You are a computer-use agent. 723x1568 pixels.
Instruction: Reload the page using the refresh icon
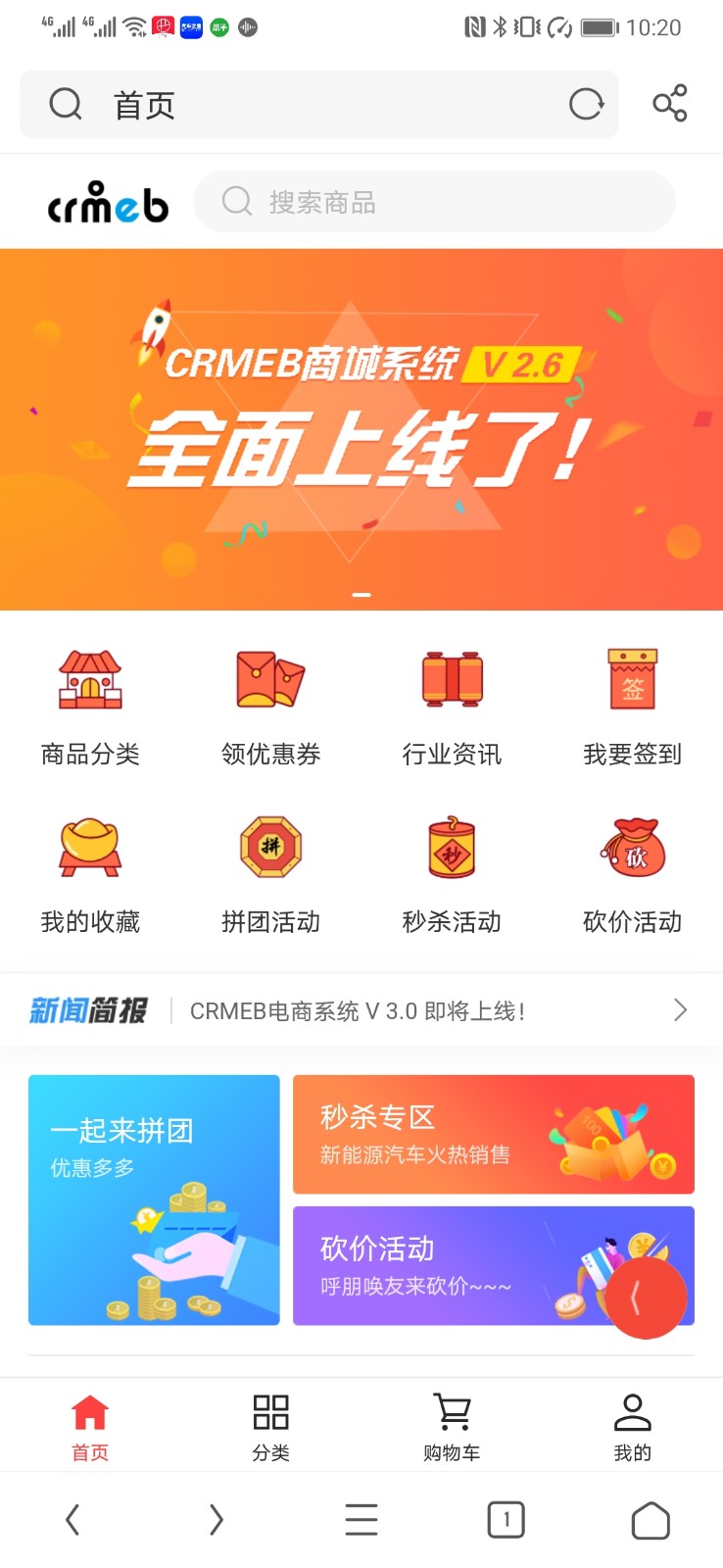pyautogui.click(x=586, y=104)
